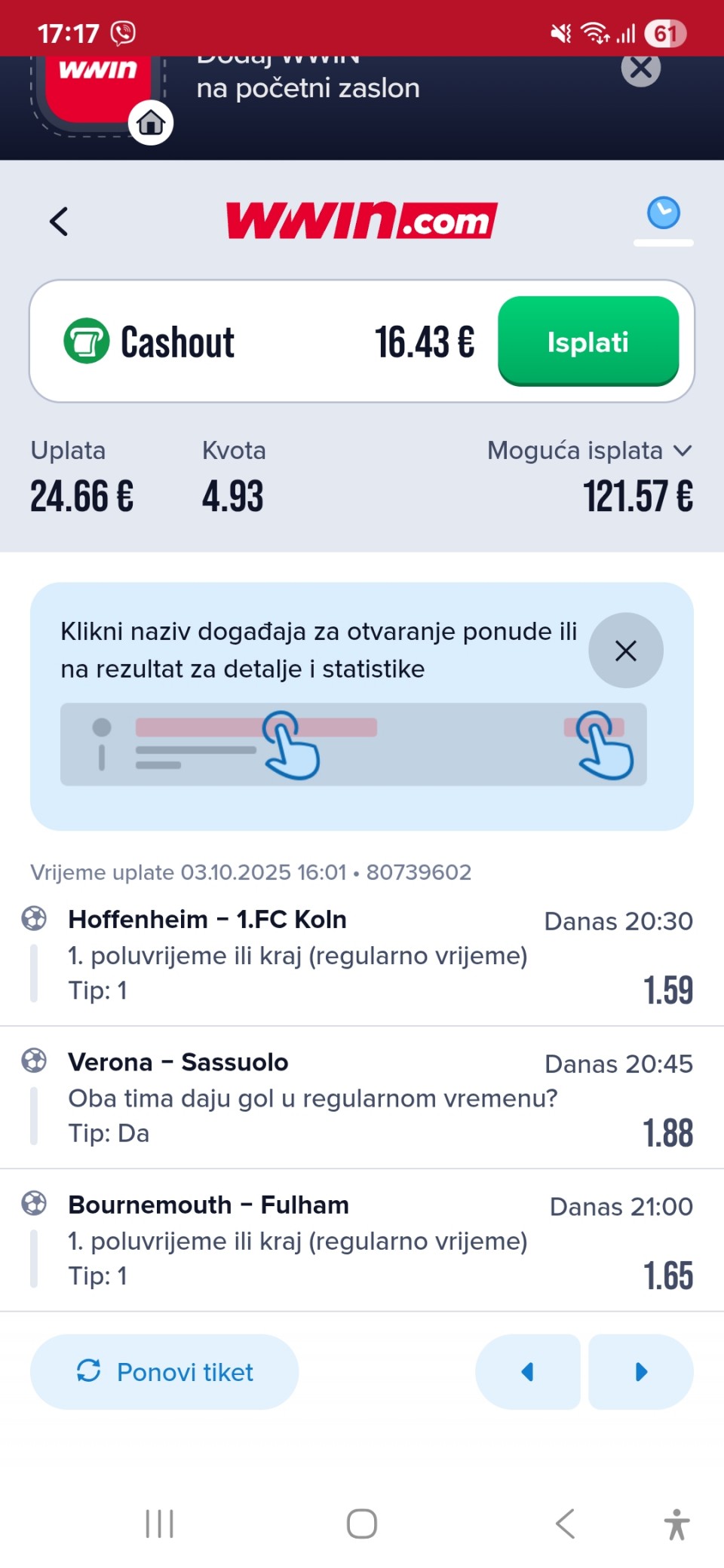Cash out with the Isplati button

(x=587, y=341)
